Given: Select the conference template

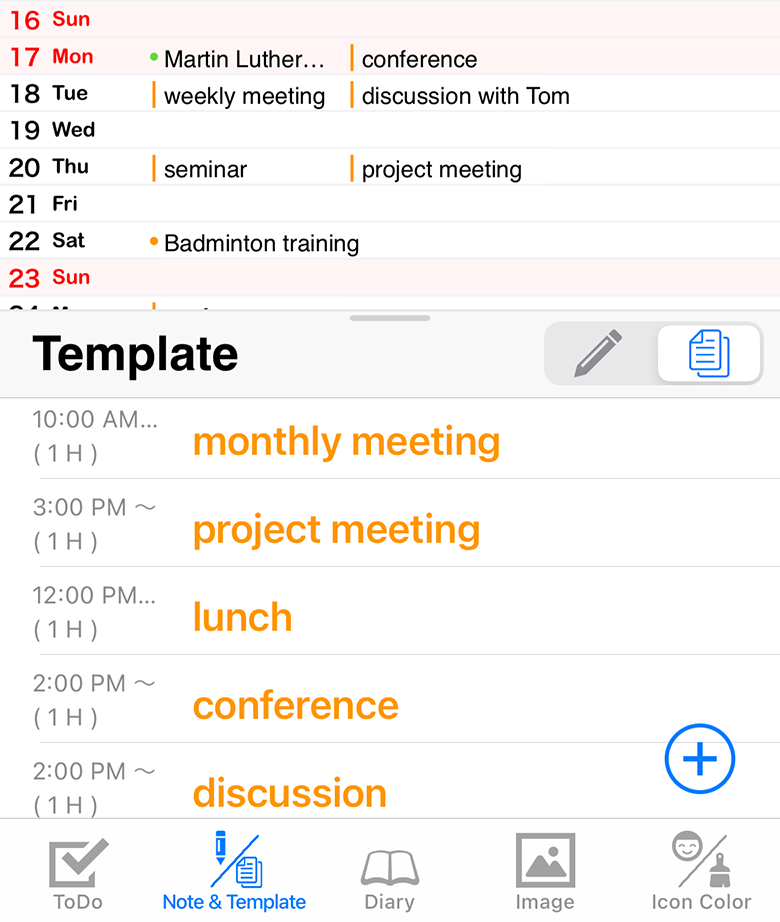Looking at the screenshot, I should (x=295, y=705).
